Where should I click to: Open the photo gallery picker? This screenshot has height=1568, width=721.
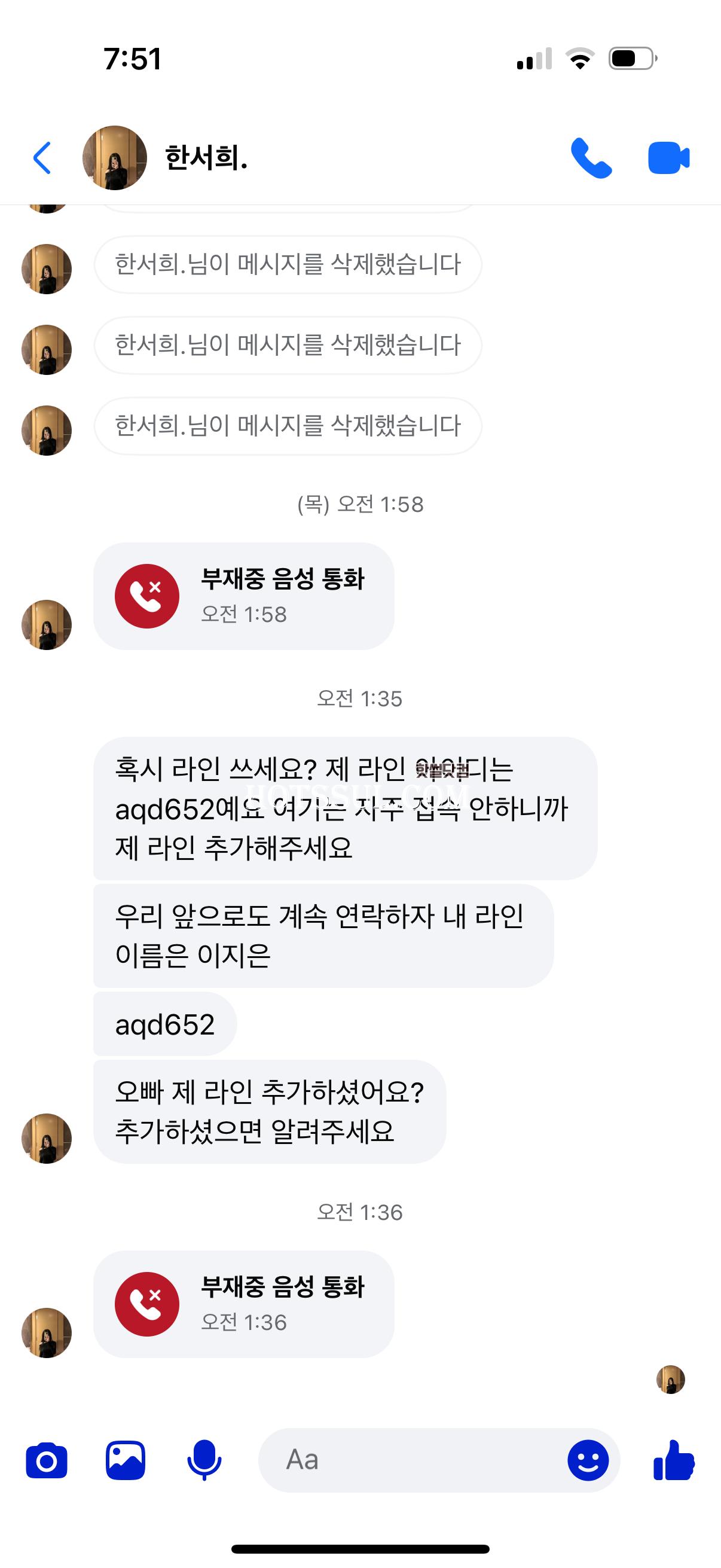pos(126,1460)
